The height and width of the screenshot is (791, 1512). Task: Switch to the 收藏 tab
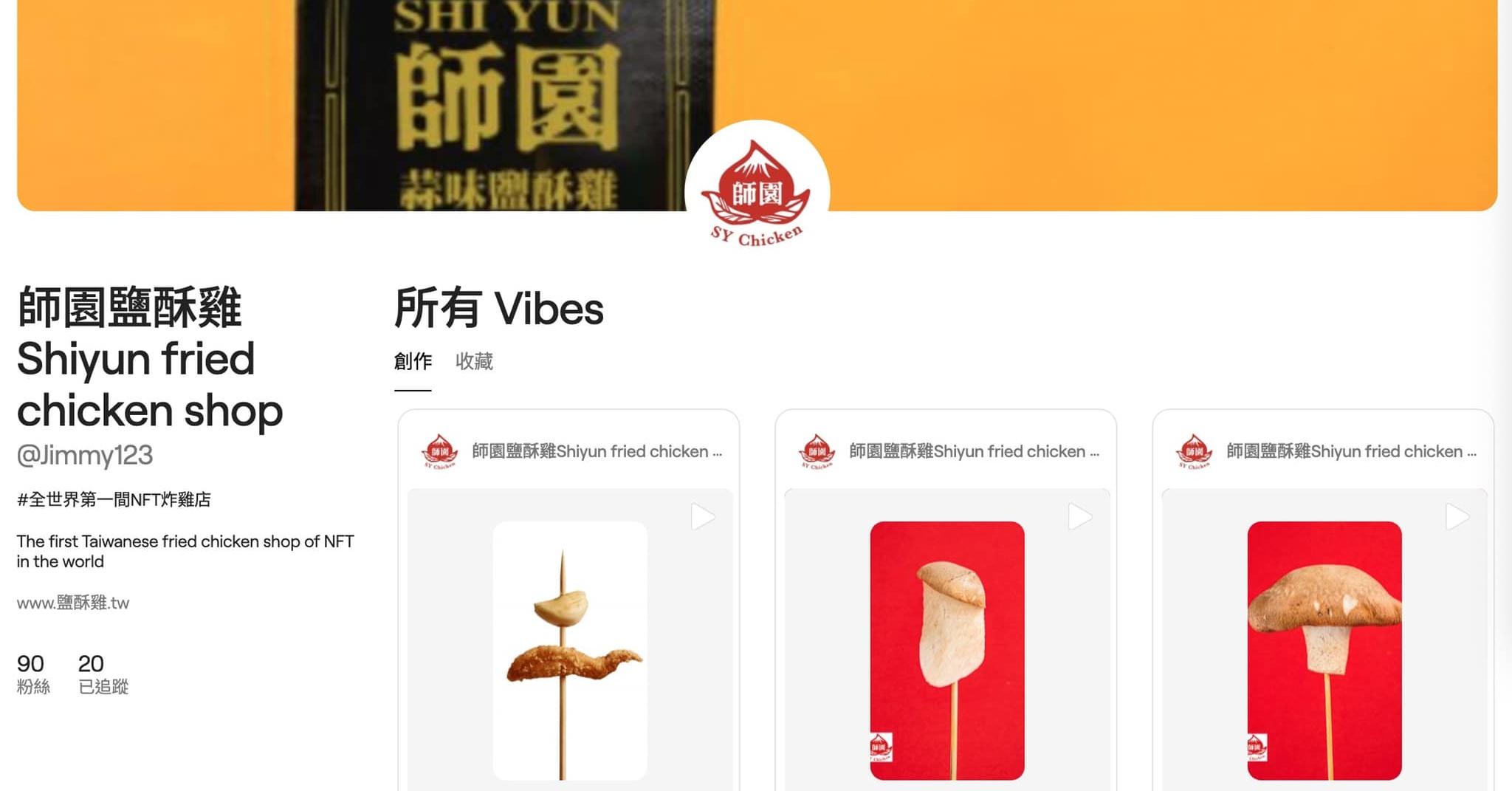point(474,361)
